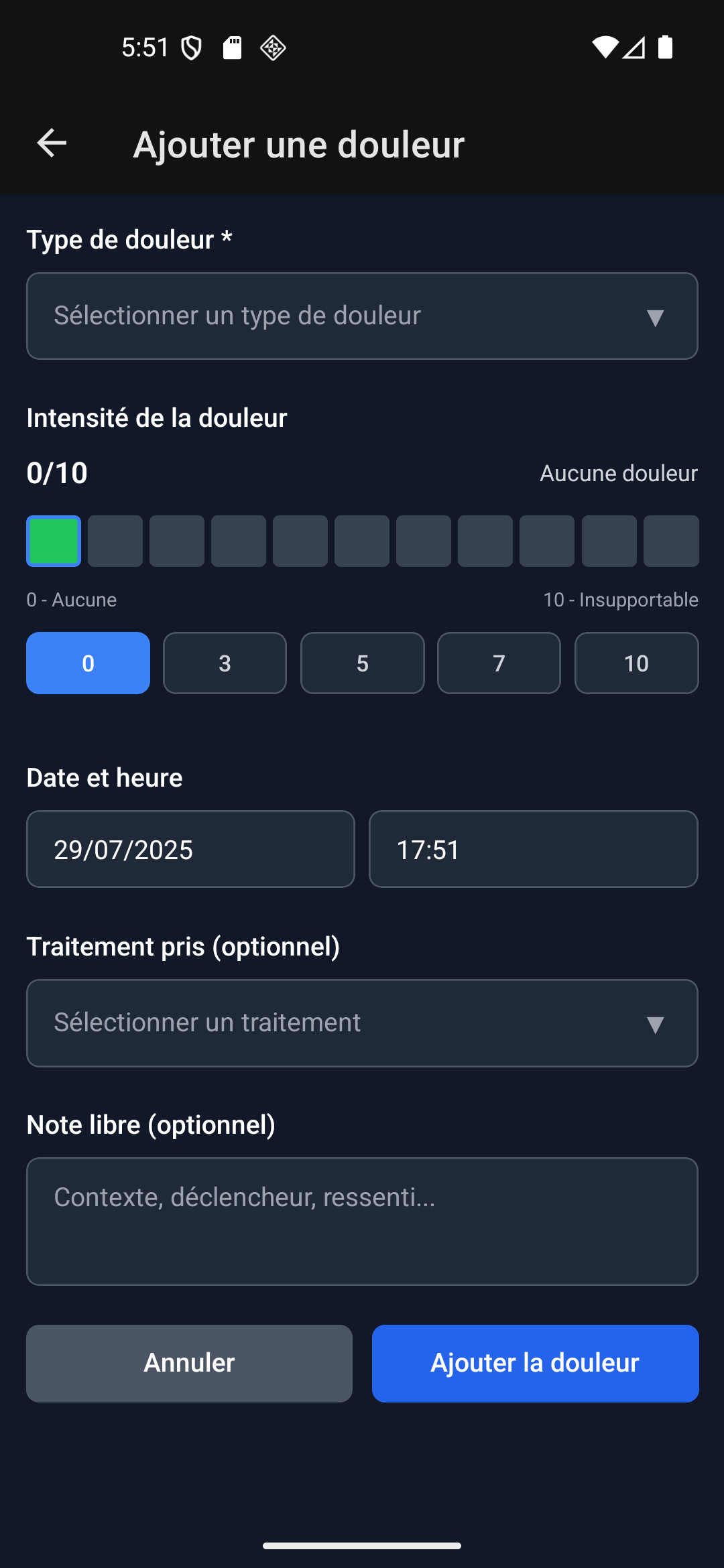Open the wifi status indicator
The height and width of the screenshot is (1568, 724).
[605, 47]
